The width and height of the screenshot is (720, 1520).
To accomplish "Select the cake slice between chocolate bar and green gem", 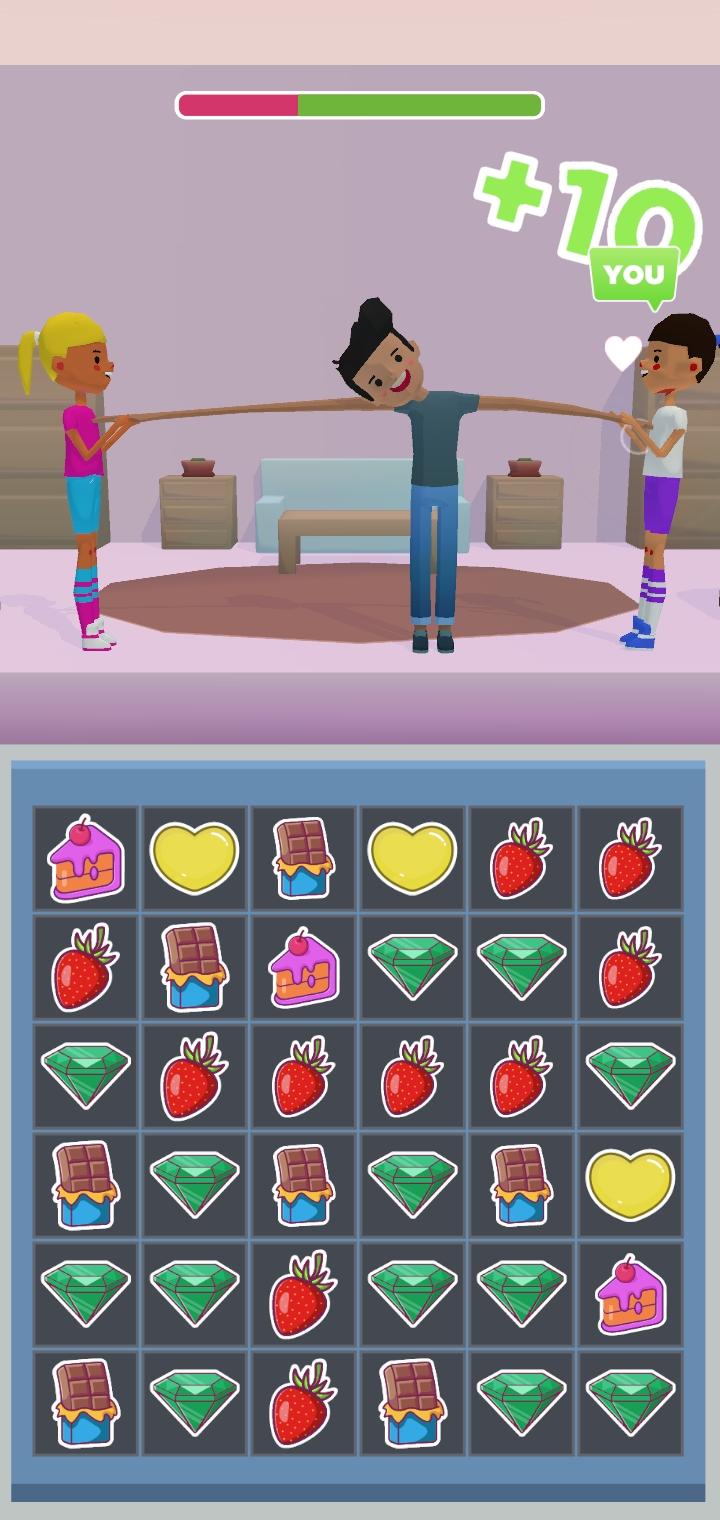I will [x=303, y=967].
